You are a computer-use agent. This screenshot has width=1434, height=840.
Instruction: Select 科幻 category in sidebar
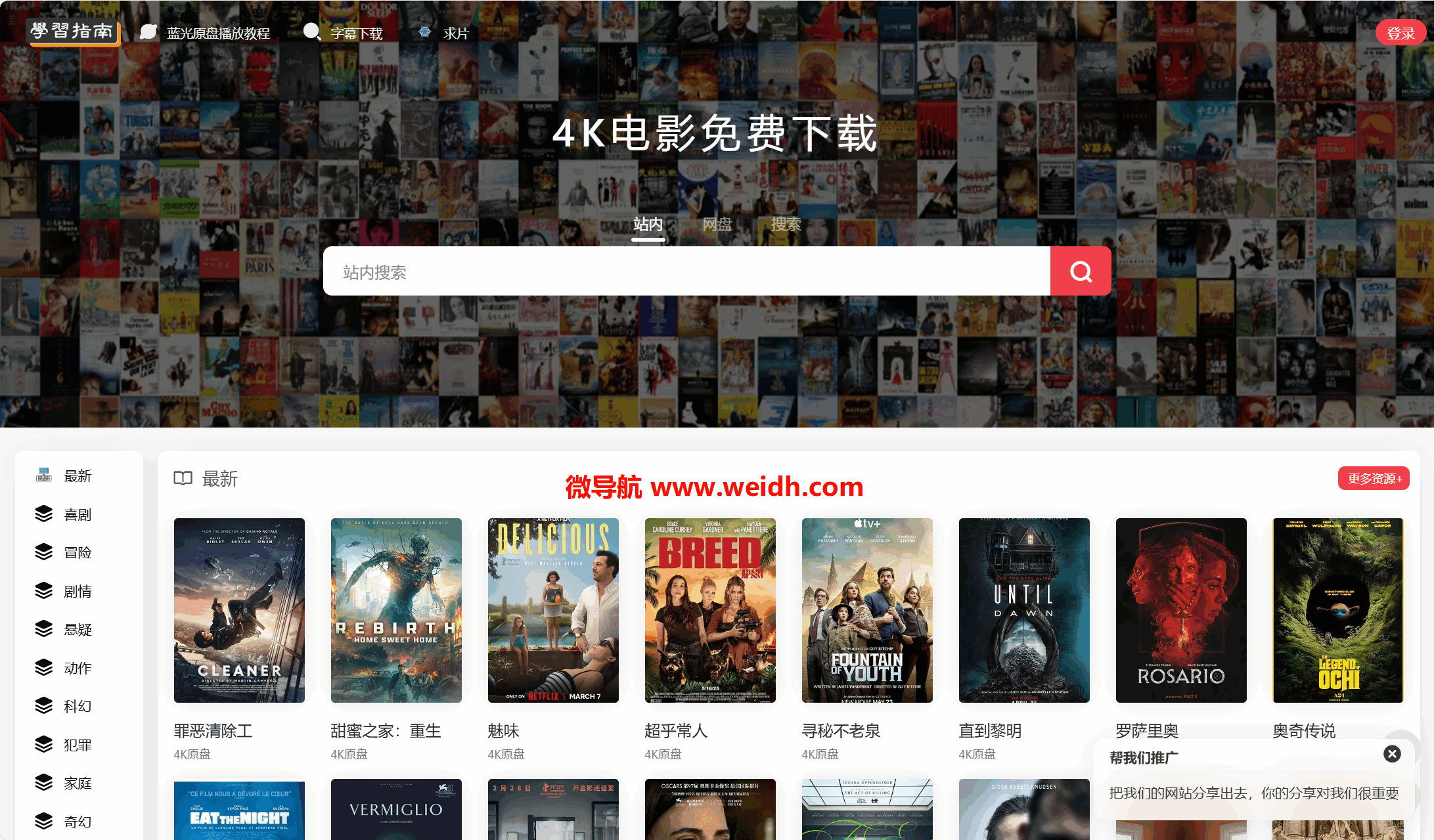77,706
